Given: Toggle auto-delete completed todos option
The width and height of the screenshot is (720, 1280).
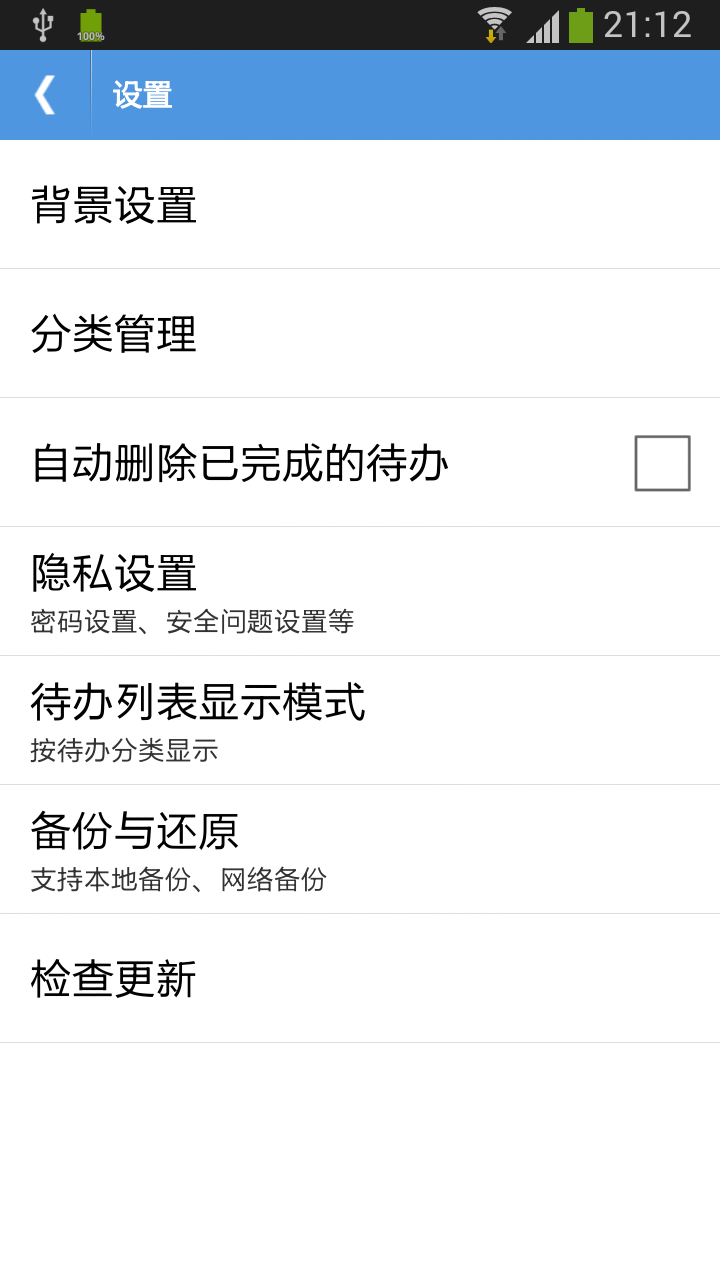Looking at the screenshot, I should click(661, 461).
